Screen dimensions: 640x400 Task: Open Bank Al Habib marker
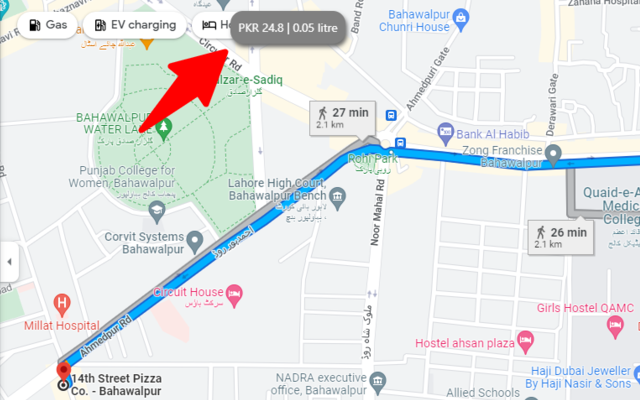pyautogui.click(x=446, y=132)
